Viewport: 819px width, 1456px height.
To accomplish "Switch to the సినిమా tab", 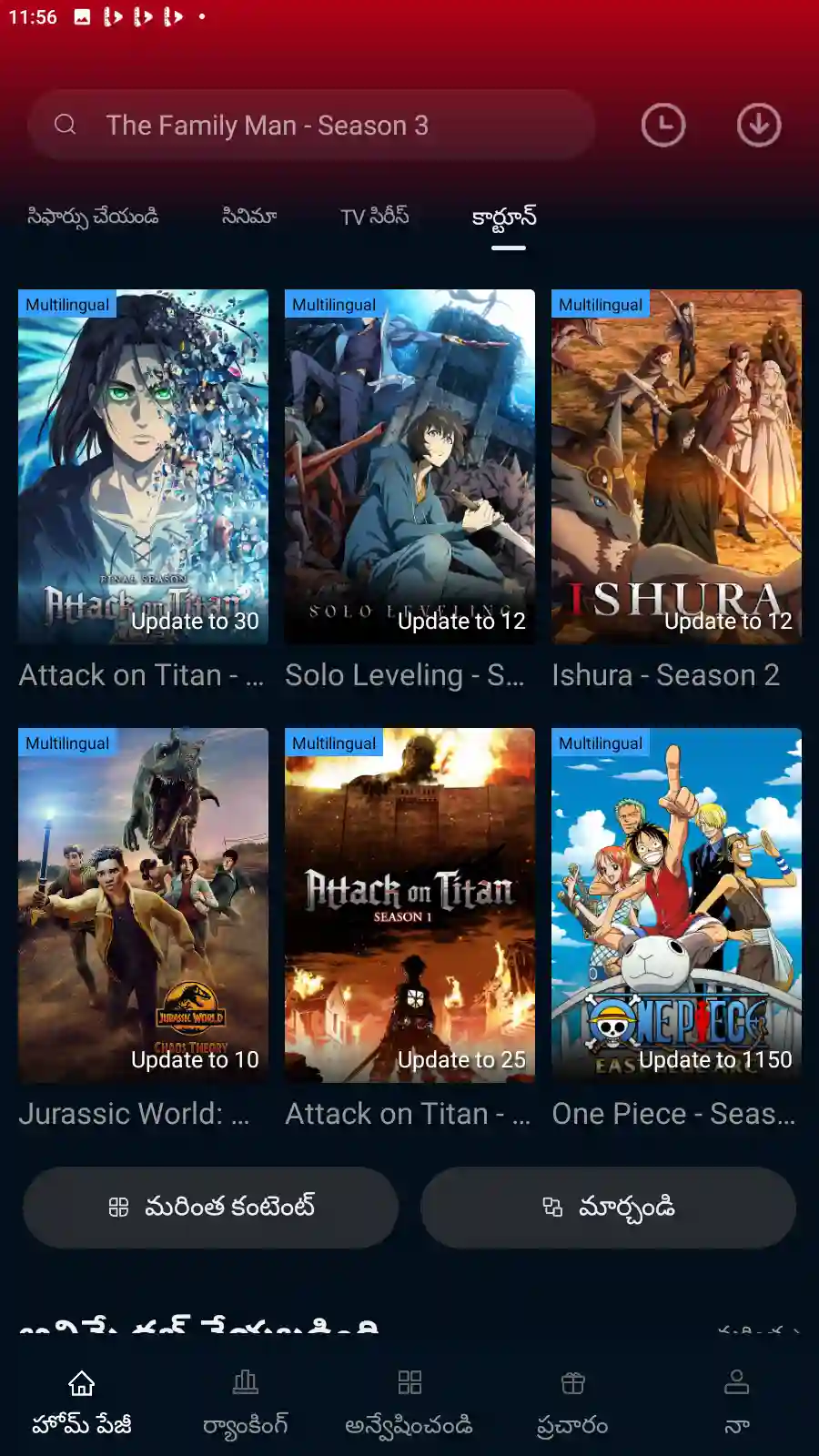I will coord(249,217).
